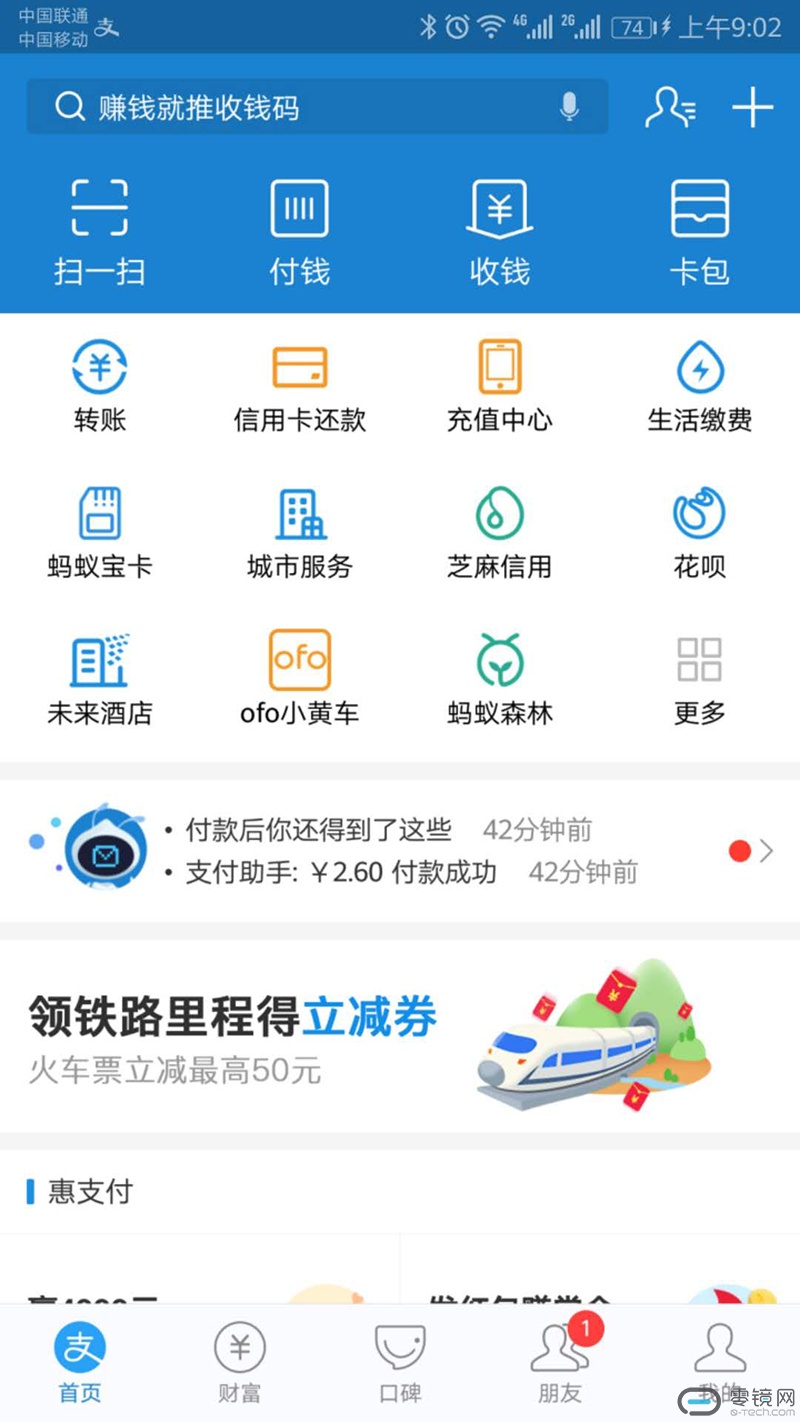Open 芝麻信用 credit score
This screenshot has height=1422, width=800.
point(500,533)
